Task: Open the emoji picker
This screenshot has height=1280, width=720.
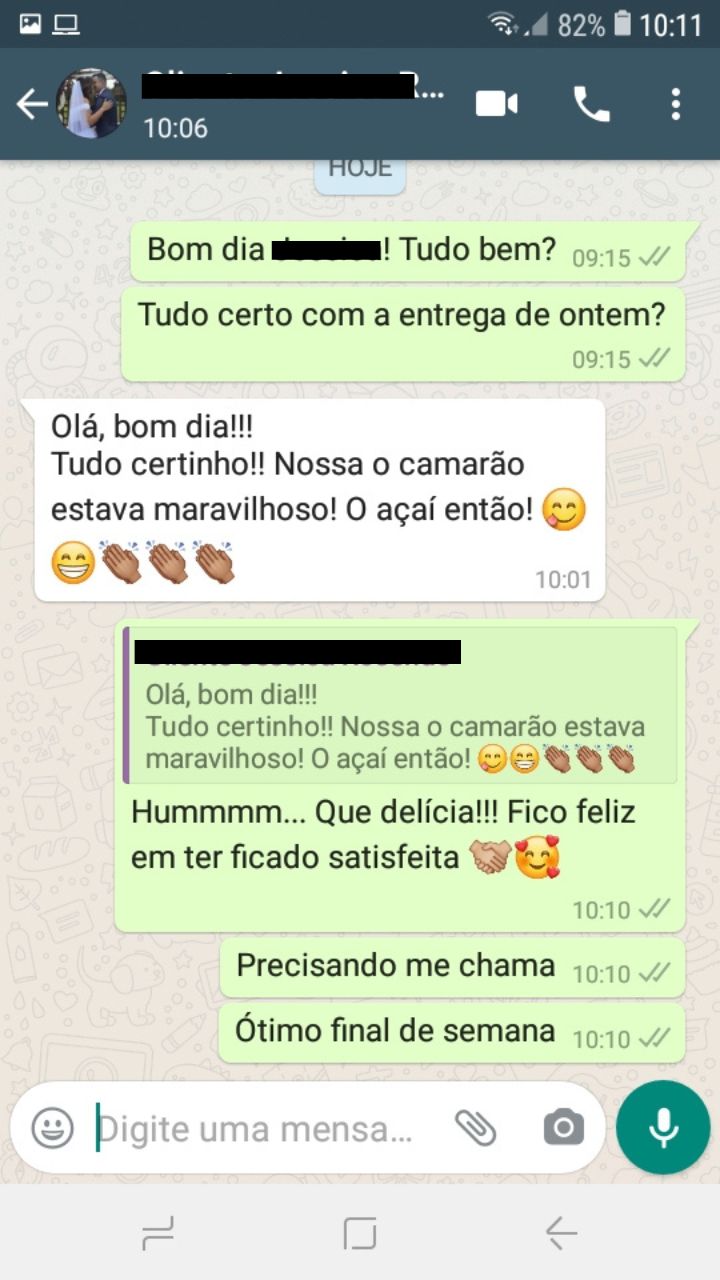Action: tap(52, 1129)
